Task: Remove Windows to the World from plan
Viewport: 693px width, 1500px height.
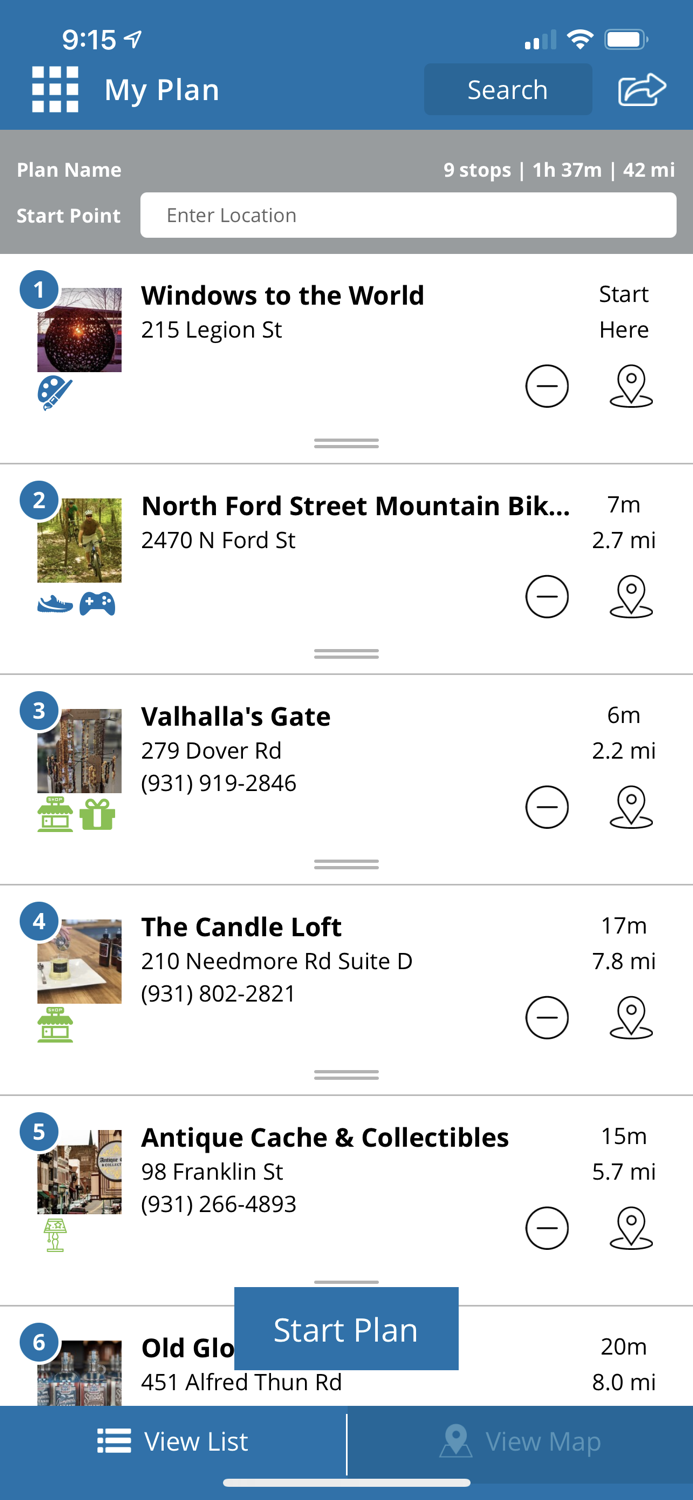Action: [x=547, y=386]
